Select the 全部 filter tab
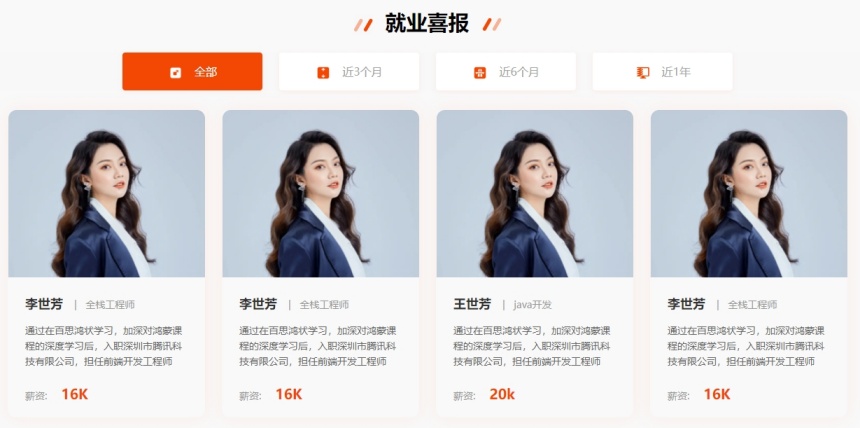 click(192, 72)
